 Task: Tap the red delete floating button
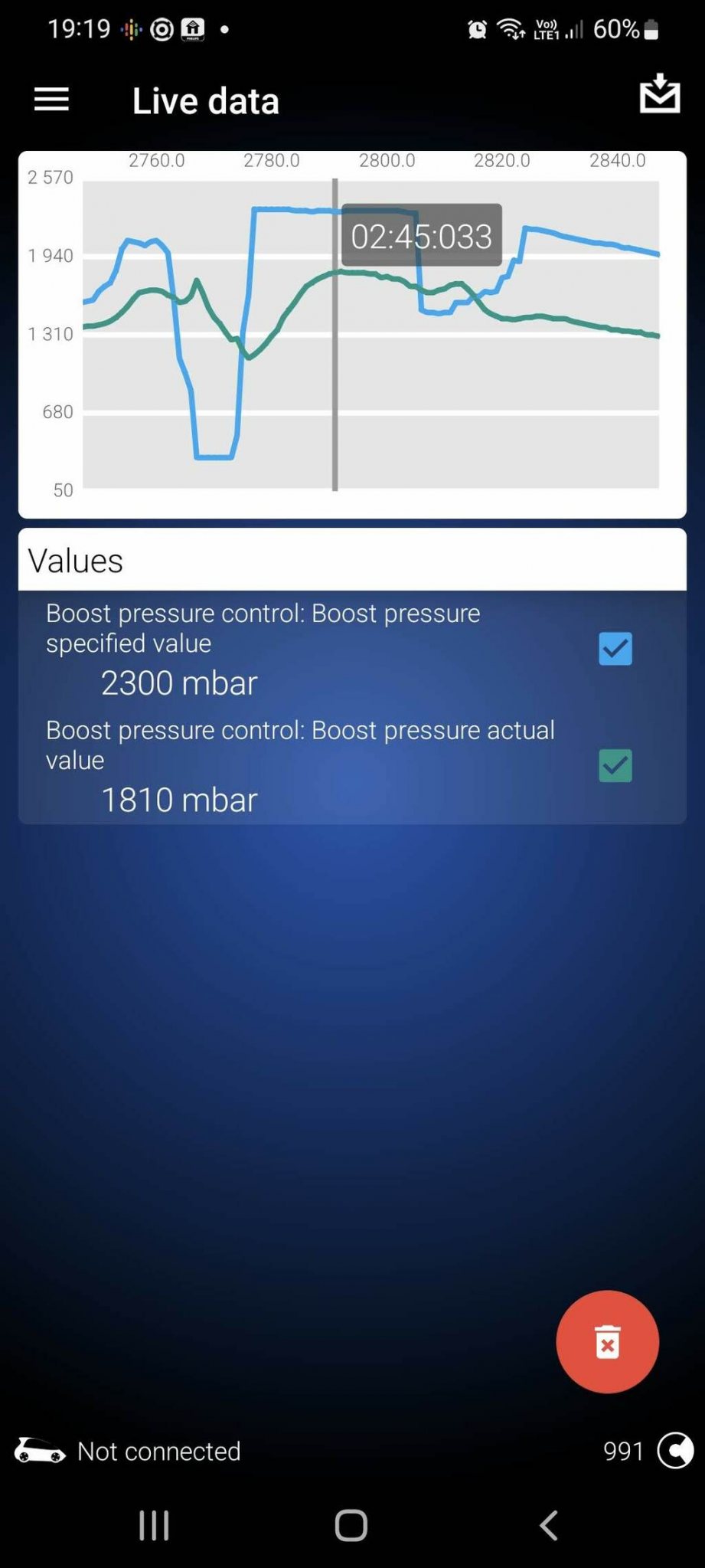click(x=607, y=1341)
